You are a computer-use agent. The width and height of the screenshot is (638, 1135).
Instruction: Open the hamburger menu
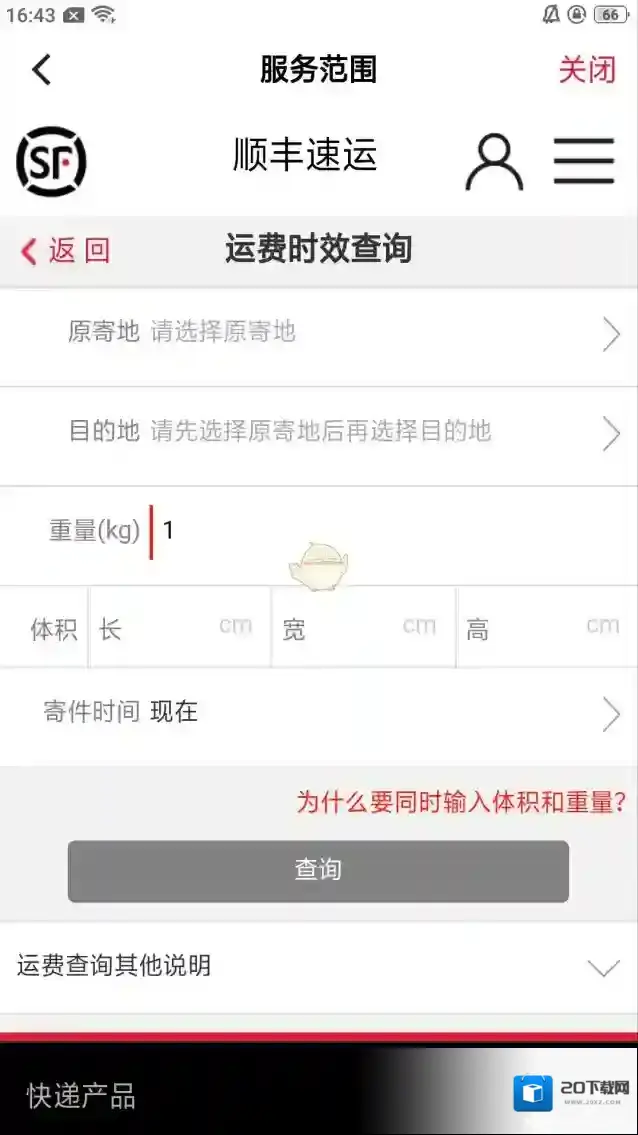tap(584, 160)
